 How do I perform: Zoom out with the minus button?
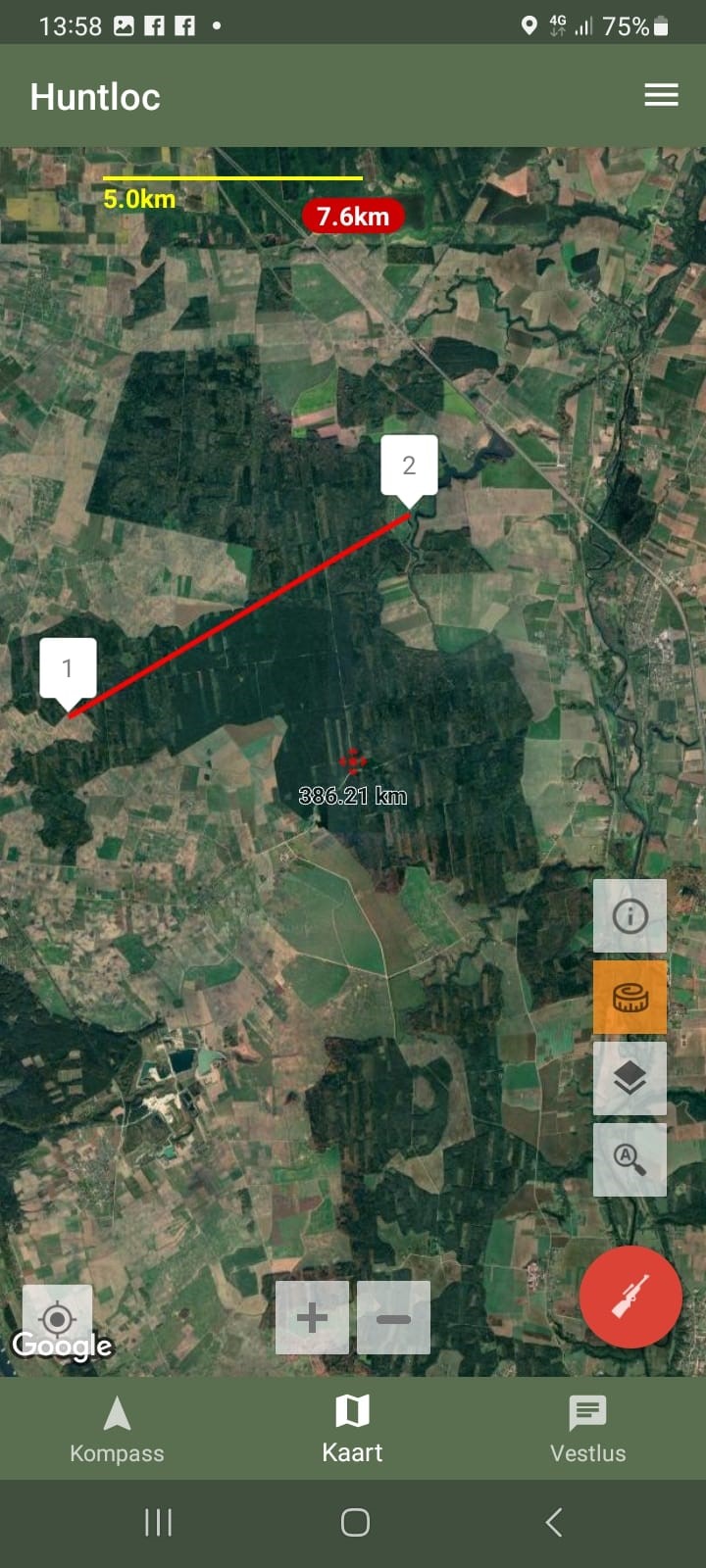pyautogui.click(x=393, y=1317)
